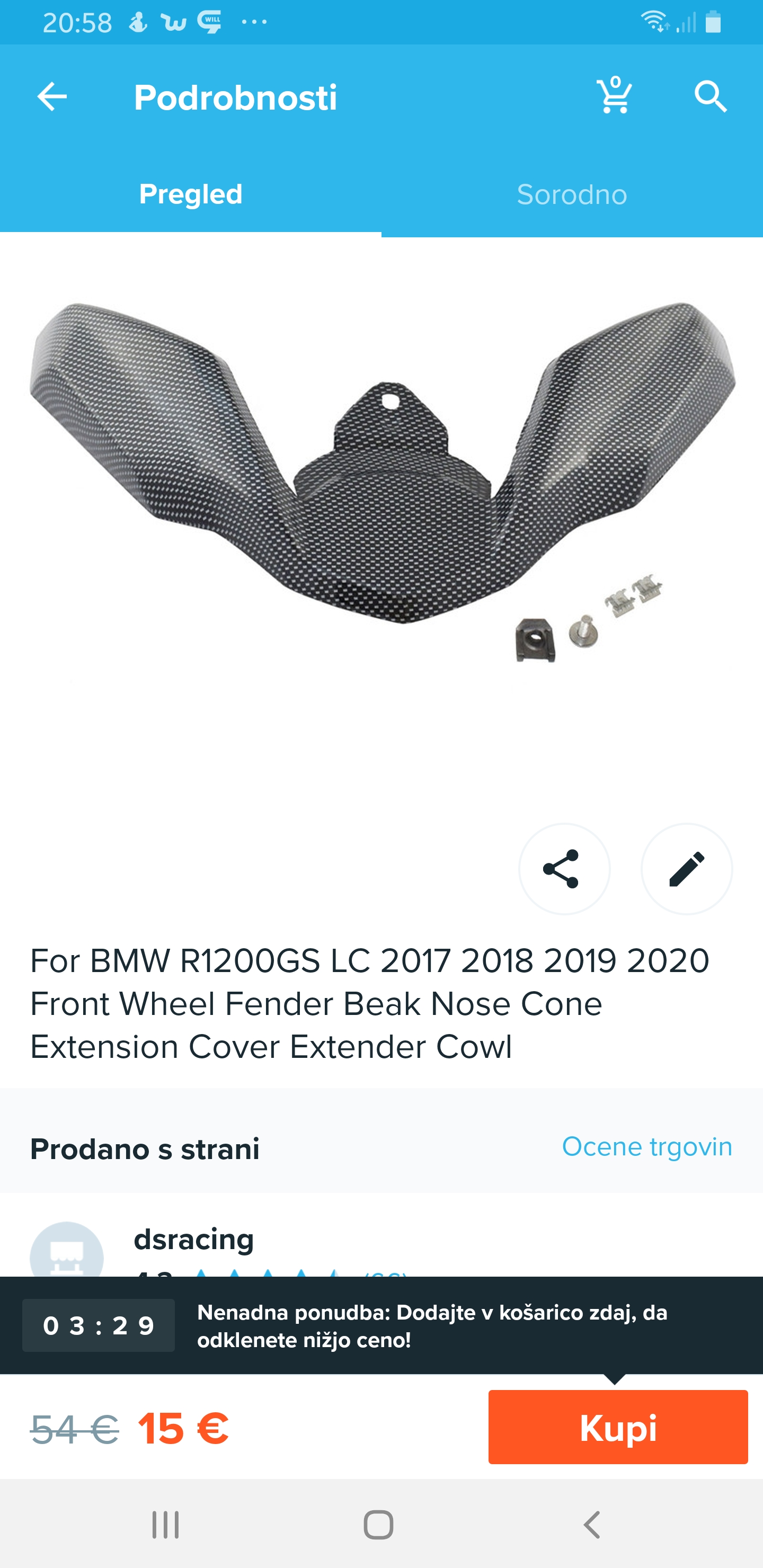Image resolution: width=763 pixels, height=1568 pixels.
Task: Open Ocene trgovin link
Action: (x=646, y=1147)
